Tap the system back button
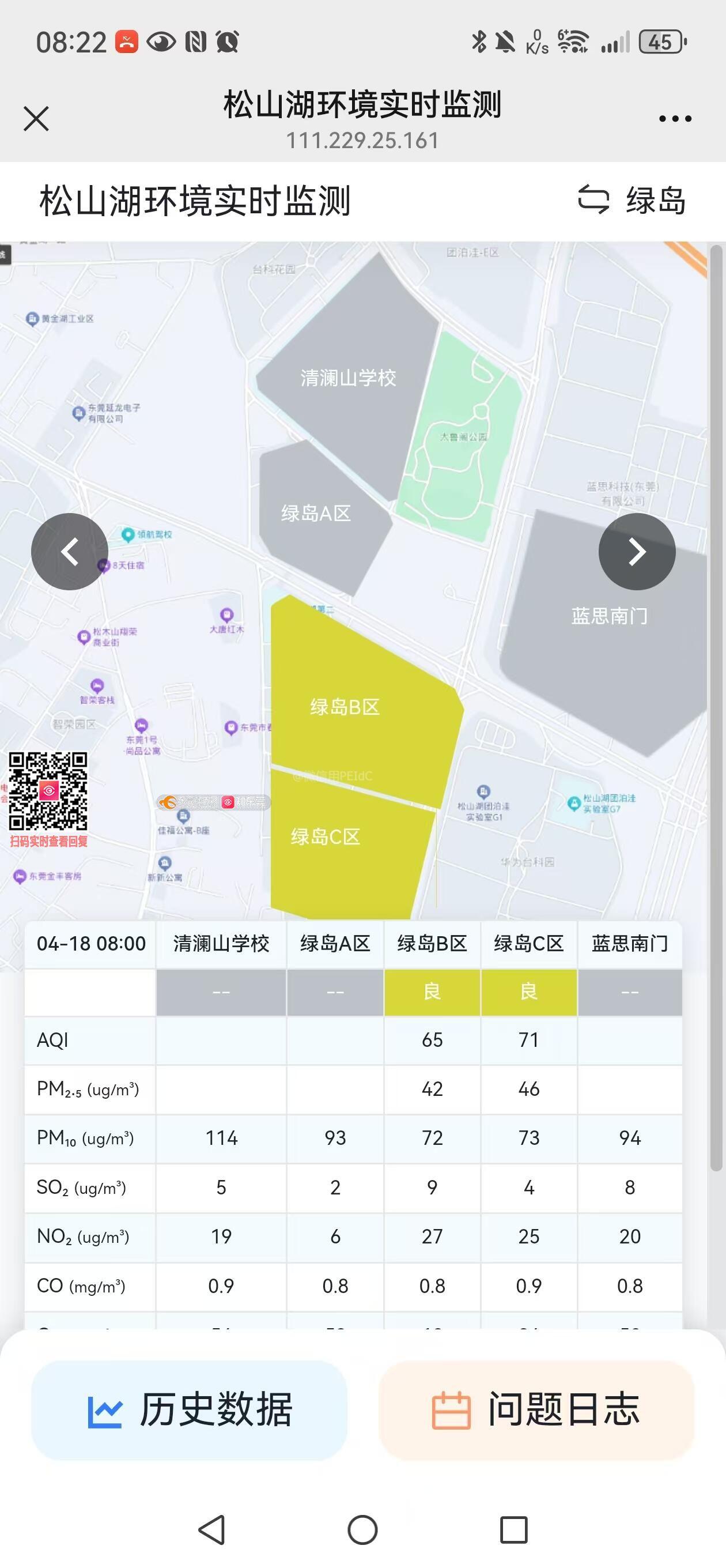This screenshot has height=1568, width=726. pos(213,1529)
